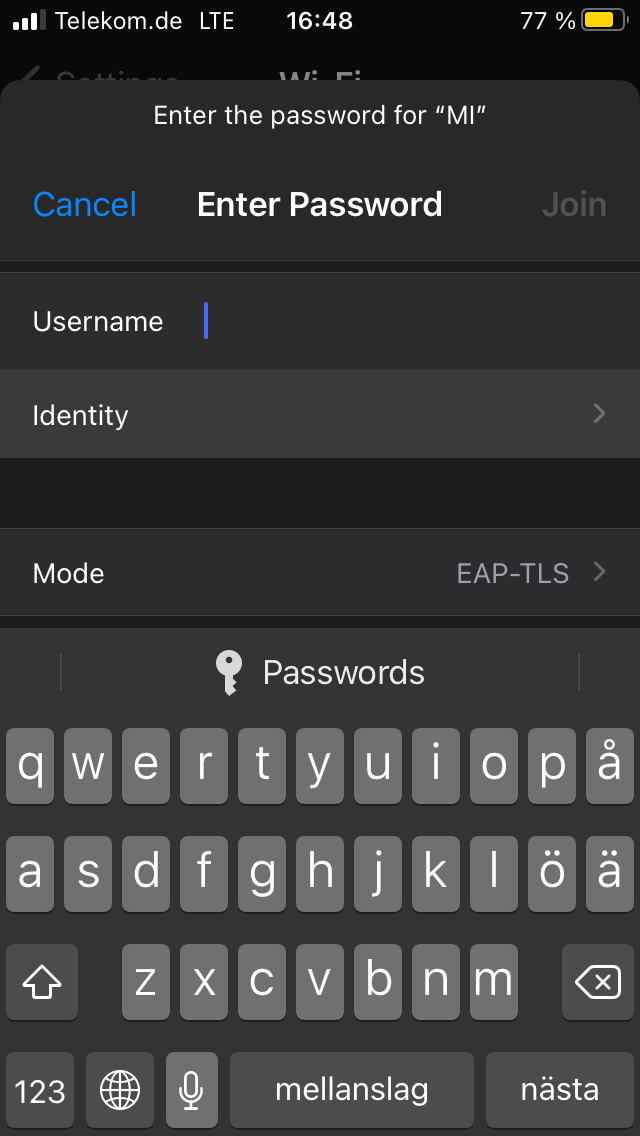Image resolution: width=640 pixels, height=1136 pixels.
Task: Tap the backspace key
Action: 597,983
